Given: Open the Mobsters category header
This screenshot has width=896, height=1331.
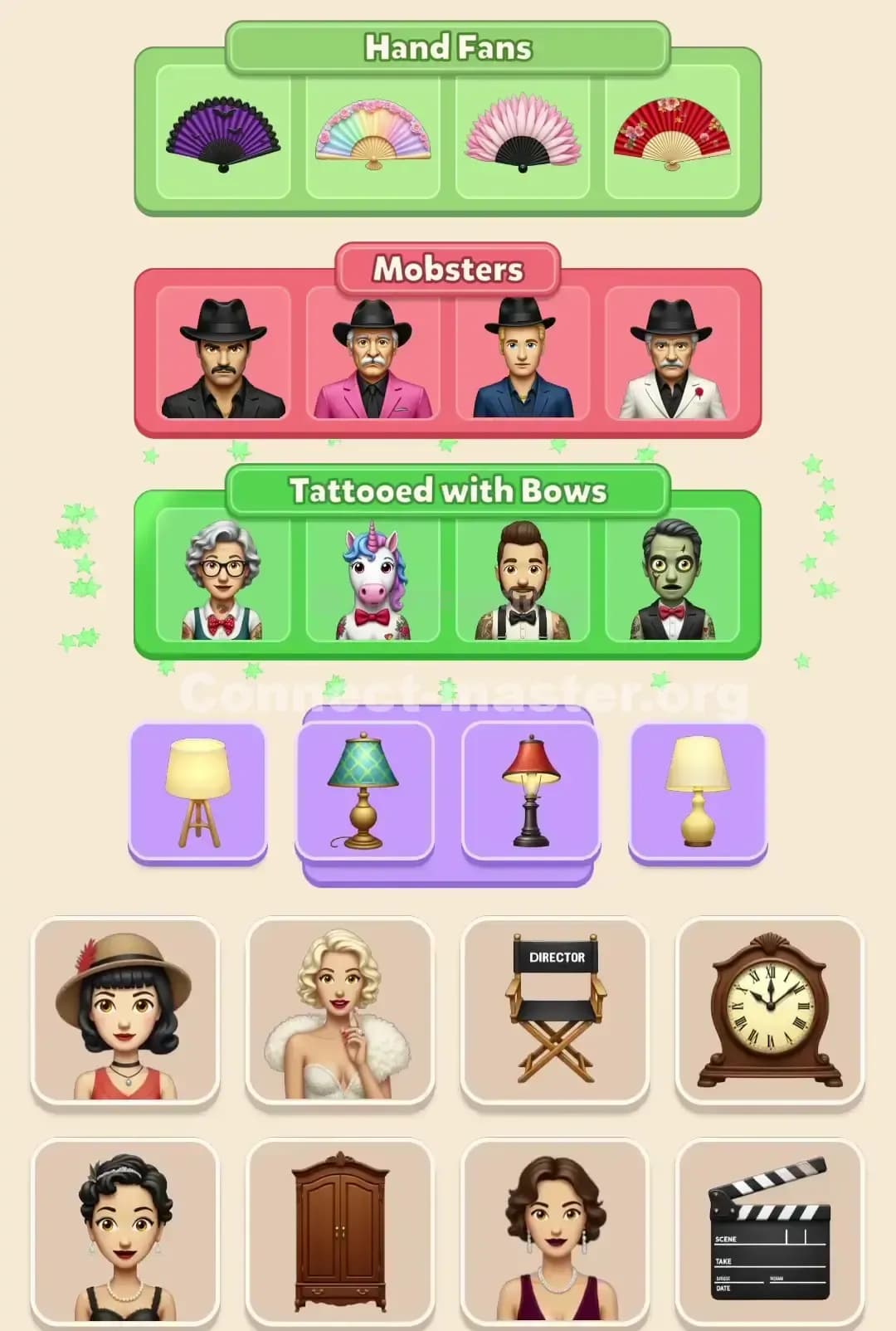Looking at the screenshot, I should pyautogui.click(x=448, y=268).
